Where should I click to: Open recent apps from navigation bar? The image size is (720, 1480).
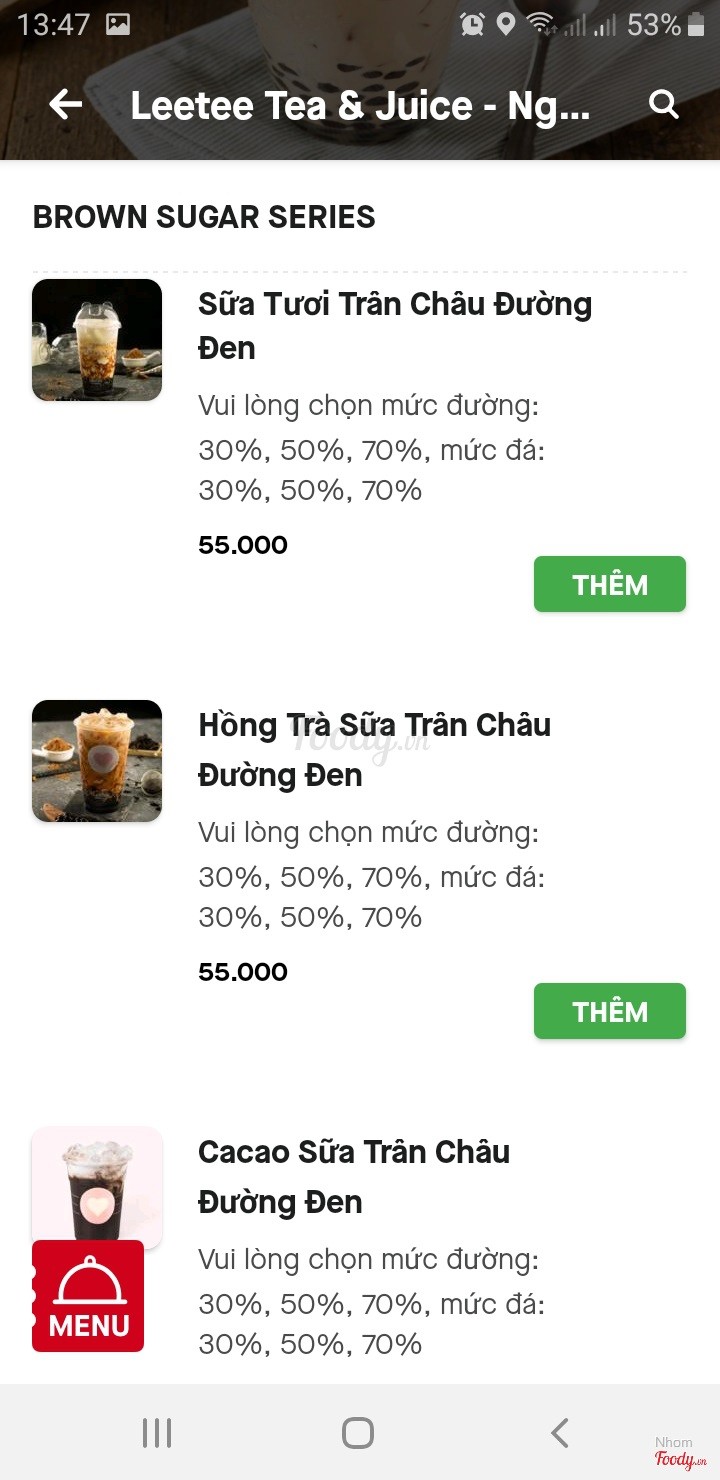click(157, 1432)
